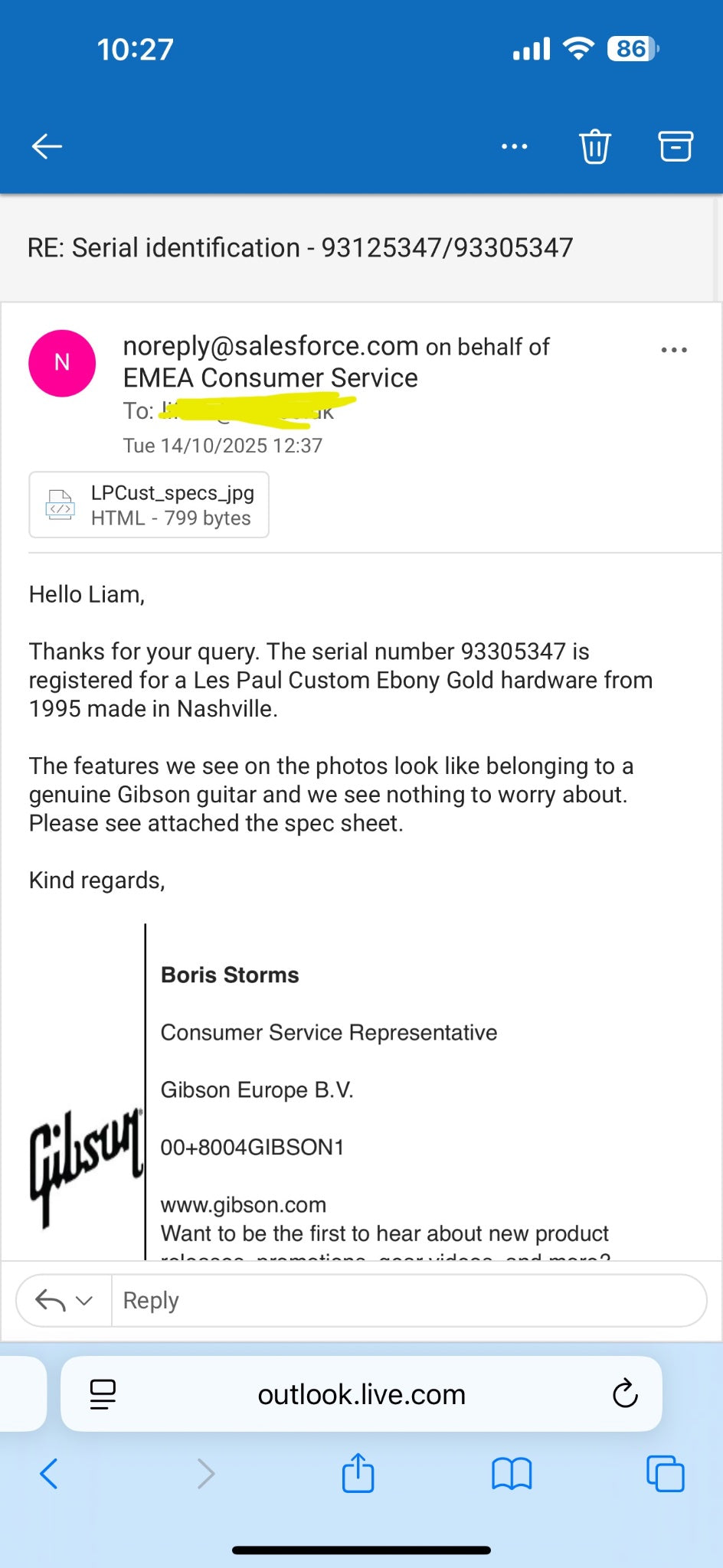
Task: Reload the outlook.live.com page
Action: [x=625, y=1394]
